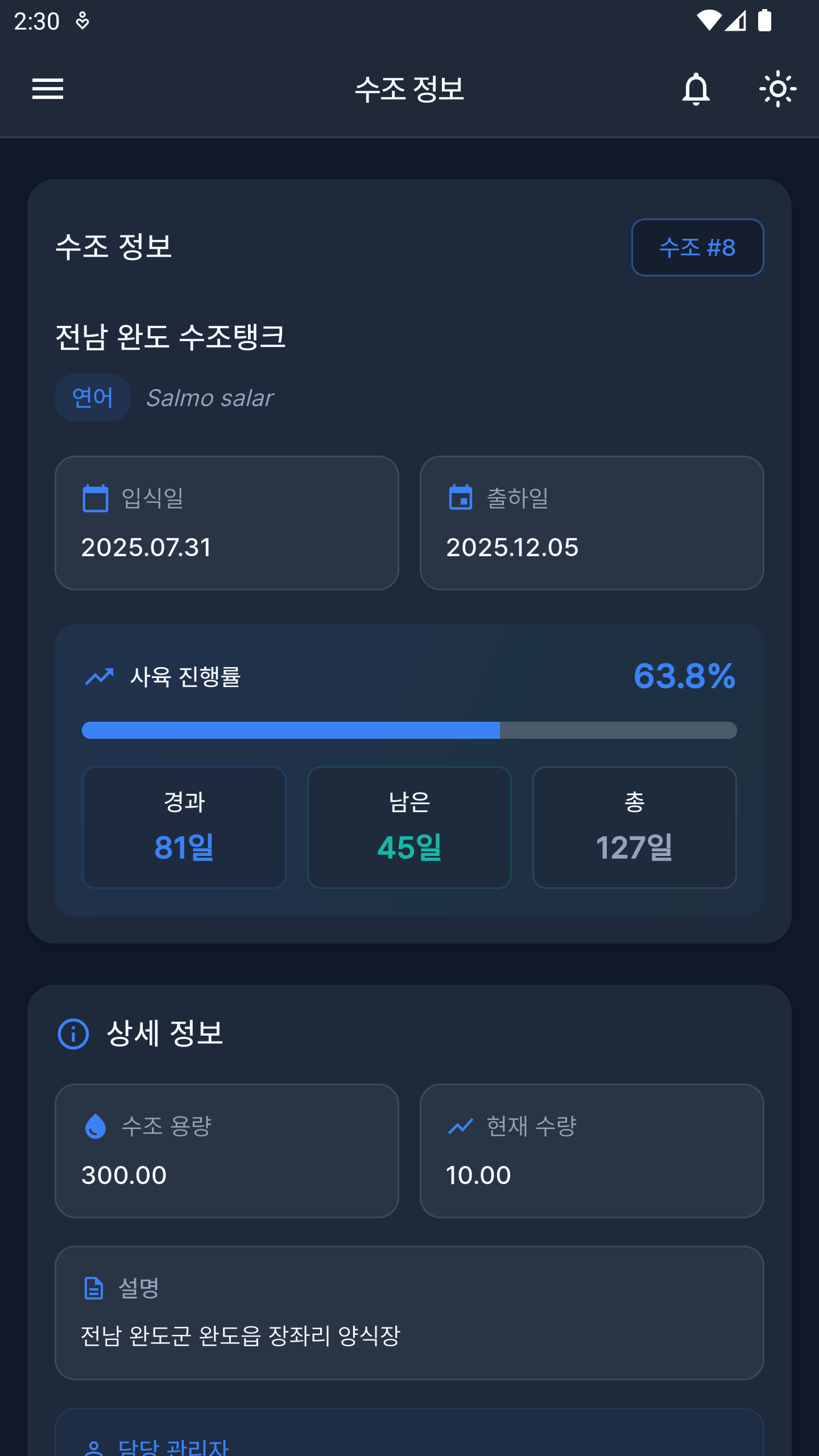819x1456 pixels.
Task: Open the Salmo salar species link
Action: (210, 398)
